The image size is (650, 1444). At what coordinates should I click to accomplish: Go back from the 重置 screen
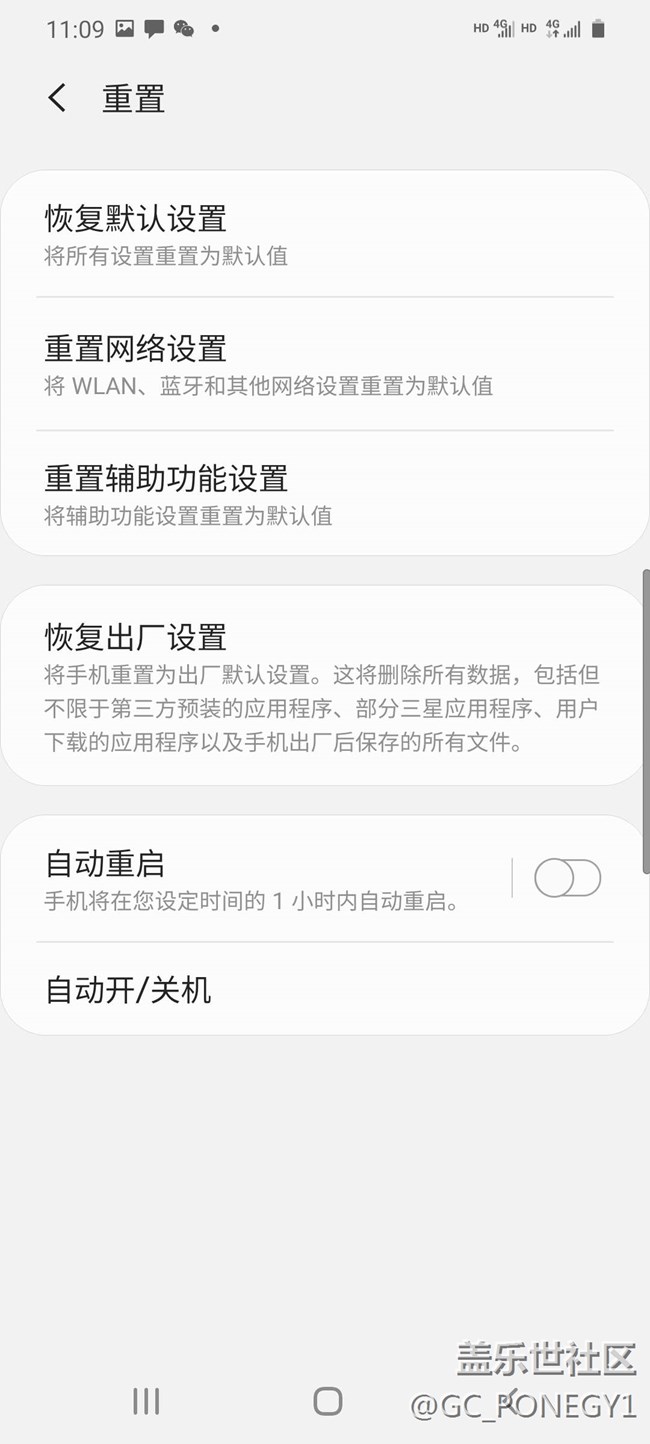point(58,98)
